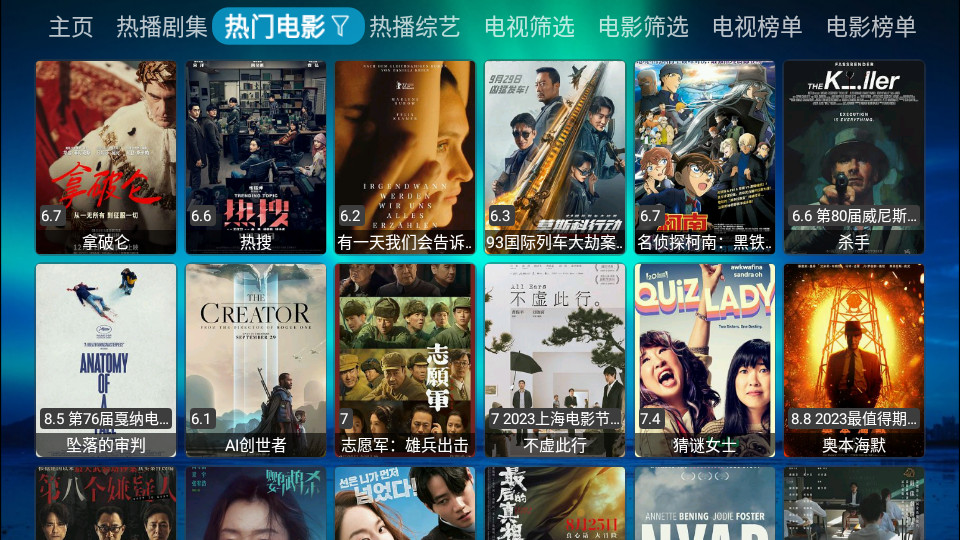960x540 pixels.
Task: Open 93国际列车大劫案 movie card
Action: point(555,157)
